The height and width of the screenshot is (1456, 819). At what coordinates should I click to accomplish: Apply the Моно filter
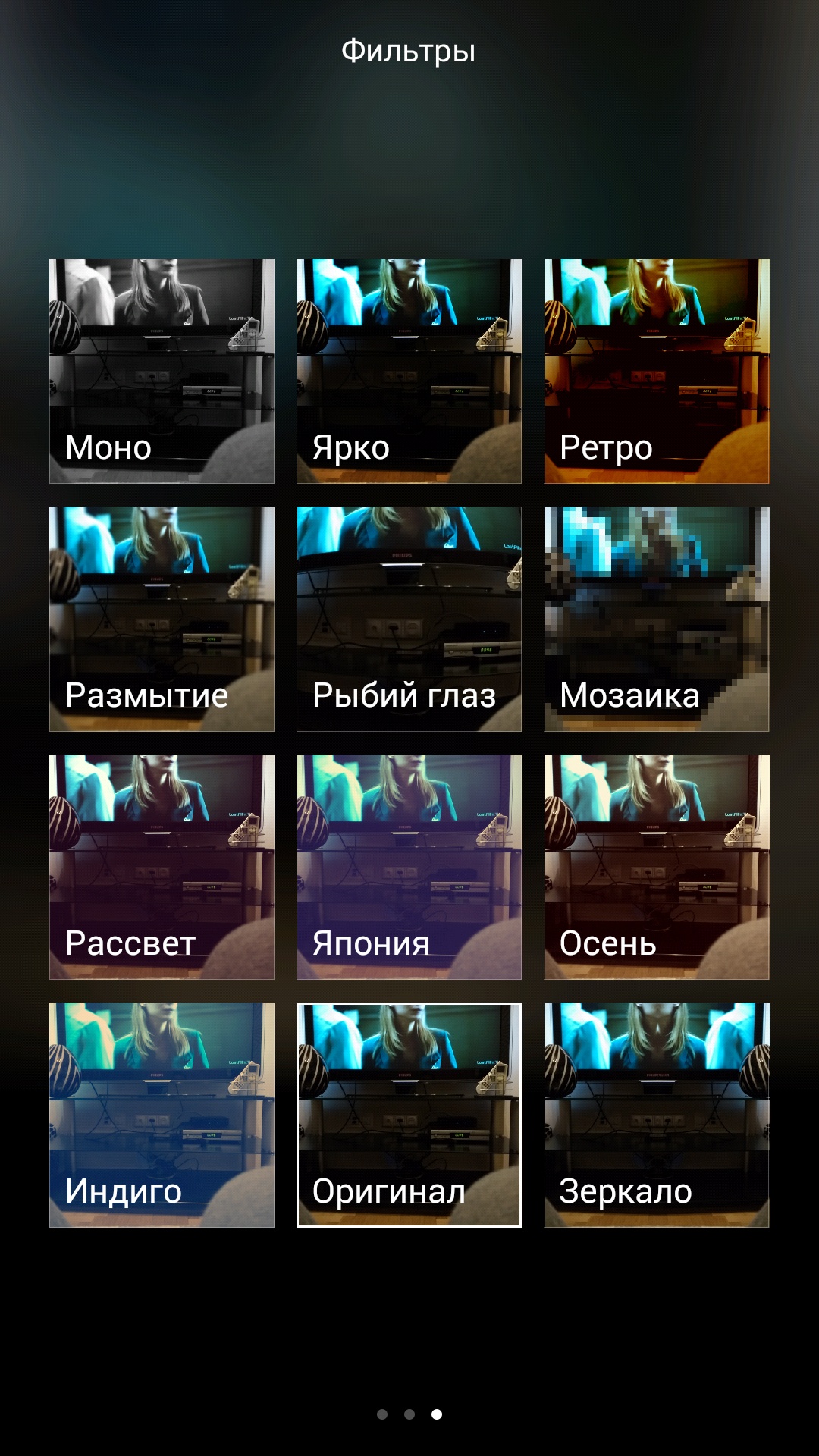pos(162,371)
